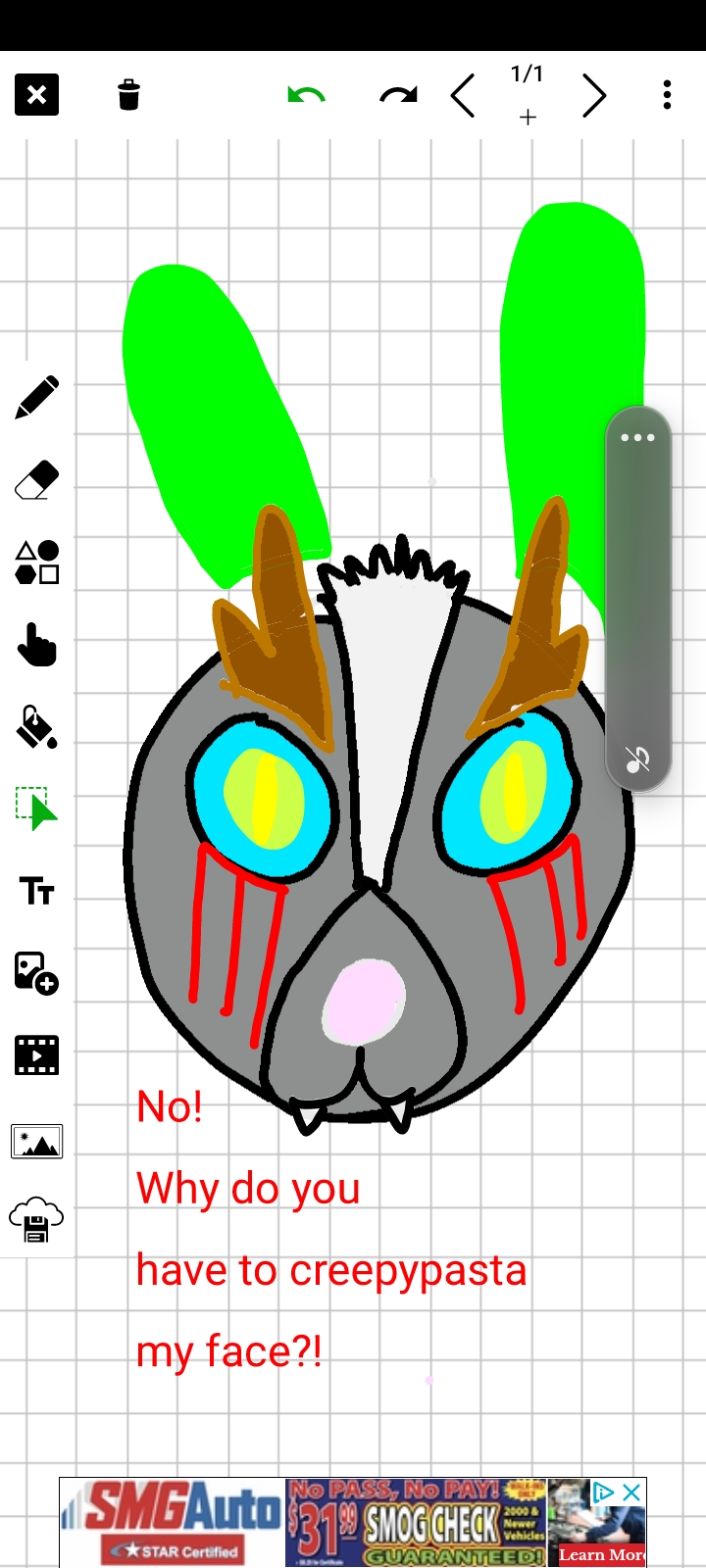Insert an image with add-picture tool
The width and height of the screenshot is (706, 1568).
pyautogui.click(x=37, y=974)
